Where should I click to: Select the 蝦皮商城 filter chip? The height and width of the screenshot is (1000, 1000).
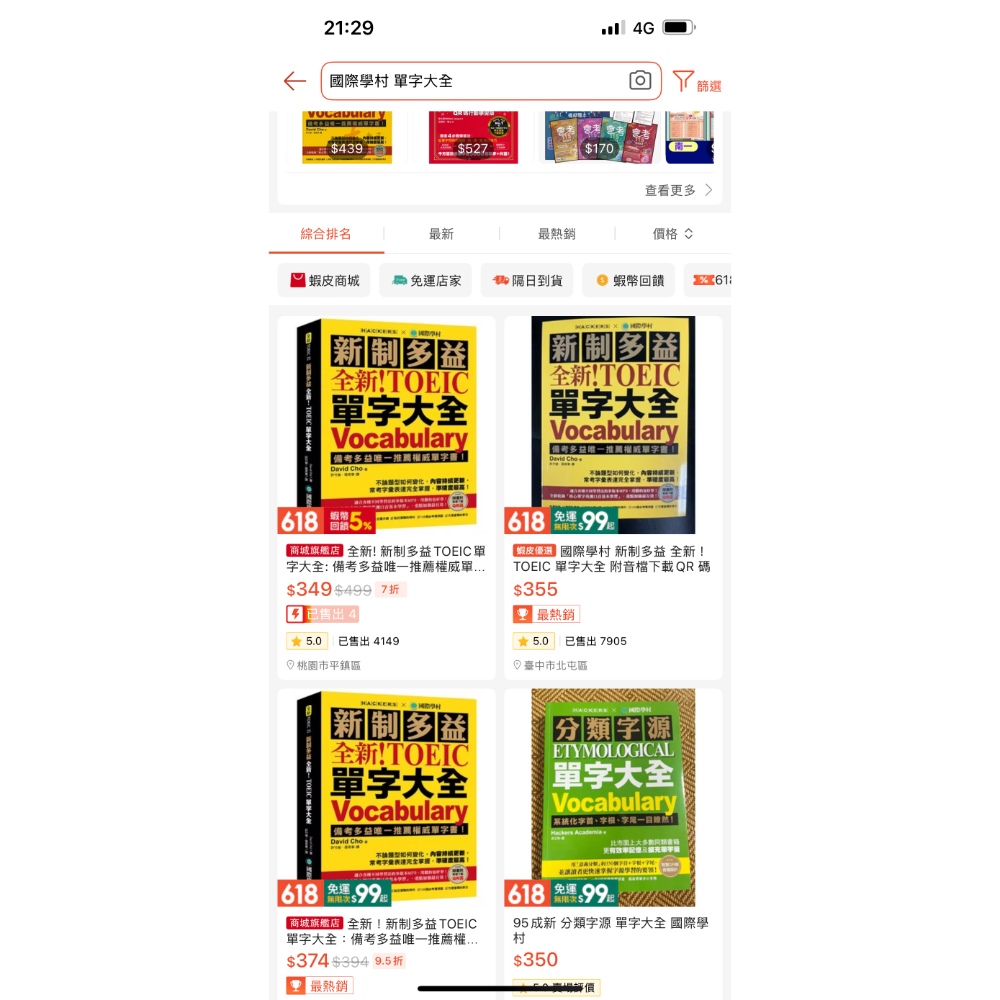pos(324,281)
